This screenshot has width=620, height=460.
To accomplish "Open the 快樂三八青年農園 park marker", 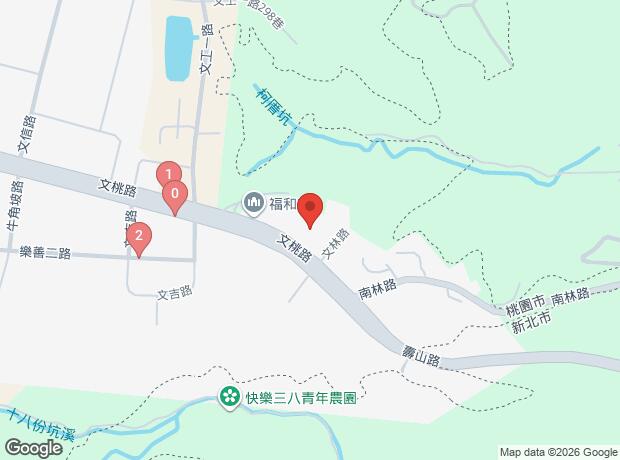I will point(231,397).
